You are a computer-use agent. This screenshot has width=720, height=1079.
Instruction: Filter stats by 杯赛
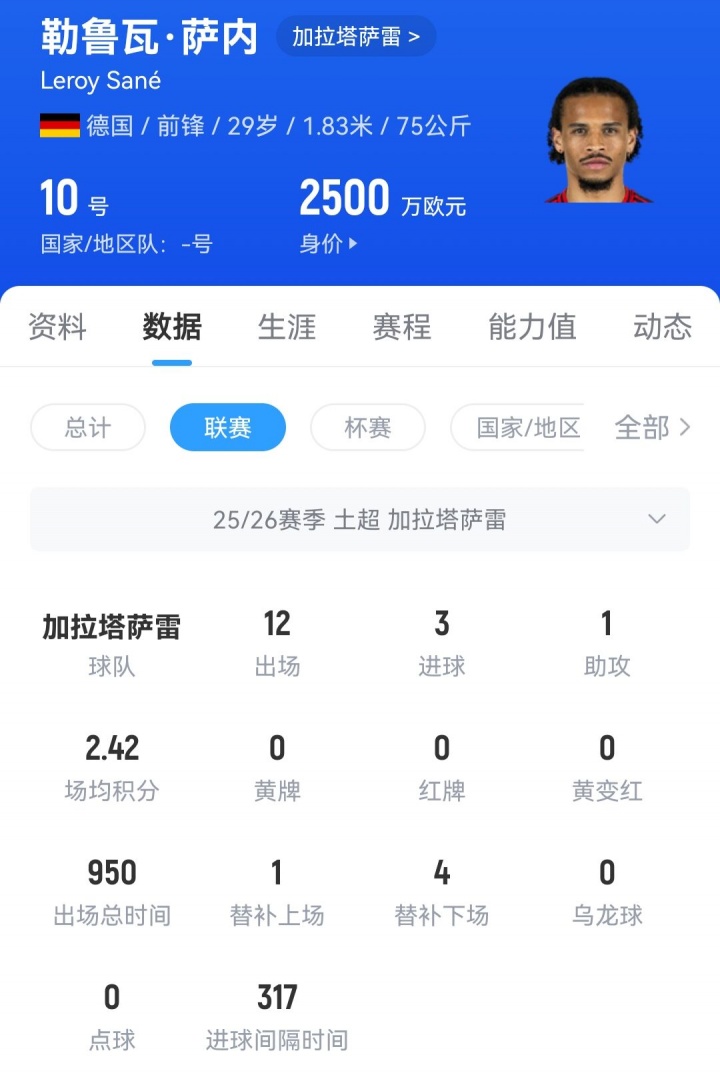368,428
